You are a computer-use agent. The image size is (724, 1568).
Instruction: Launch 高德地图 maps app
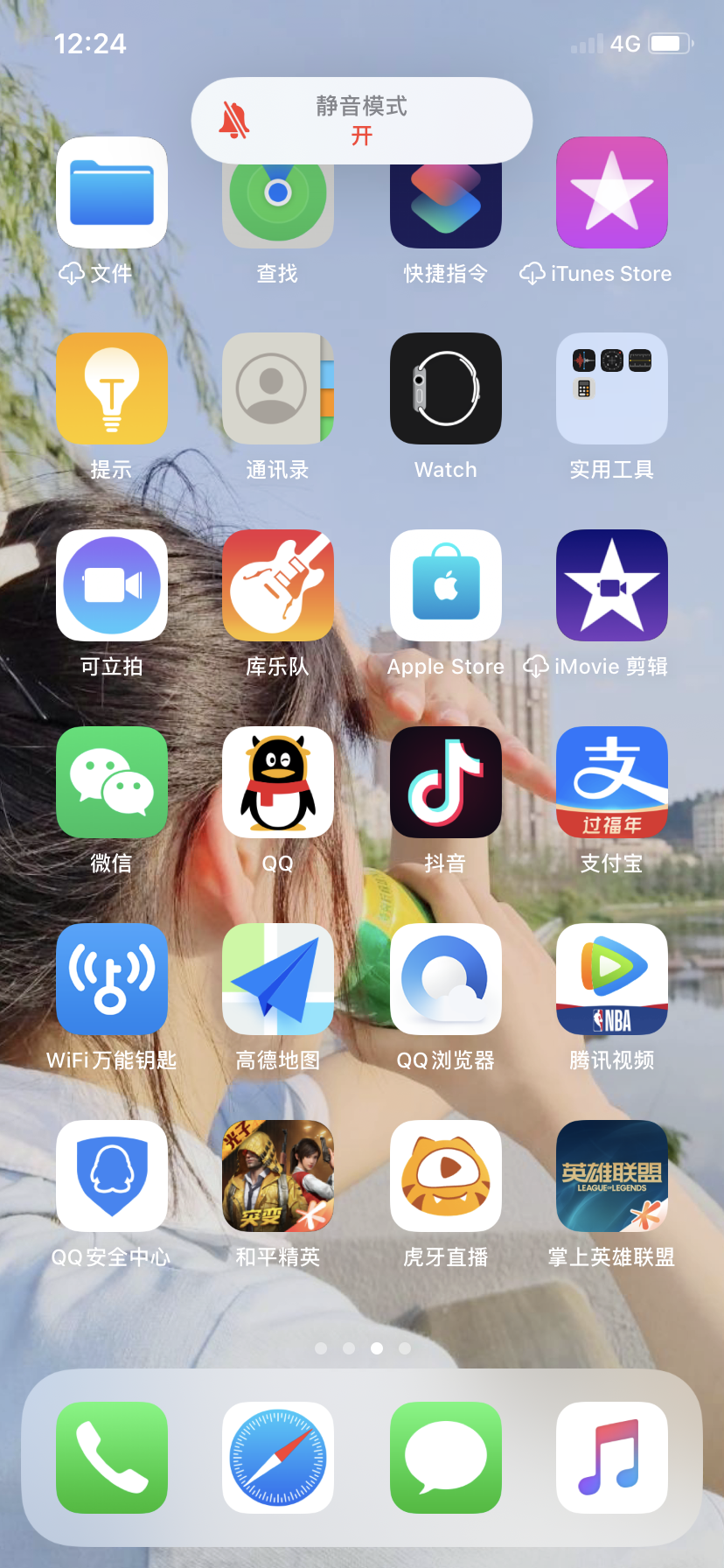tap(278, 979)
